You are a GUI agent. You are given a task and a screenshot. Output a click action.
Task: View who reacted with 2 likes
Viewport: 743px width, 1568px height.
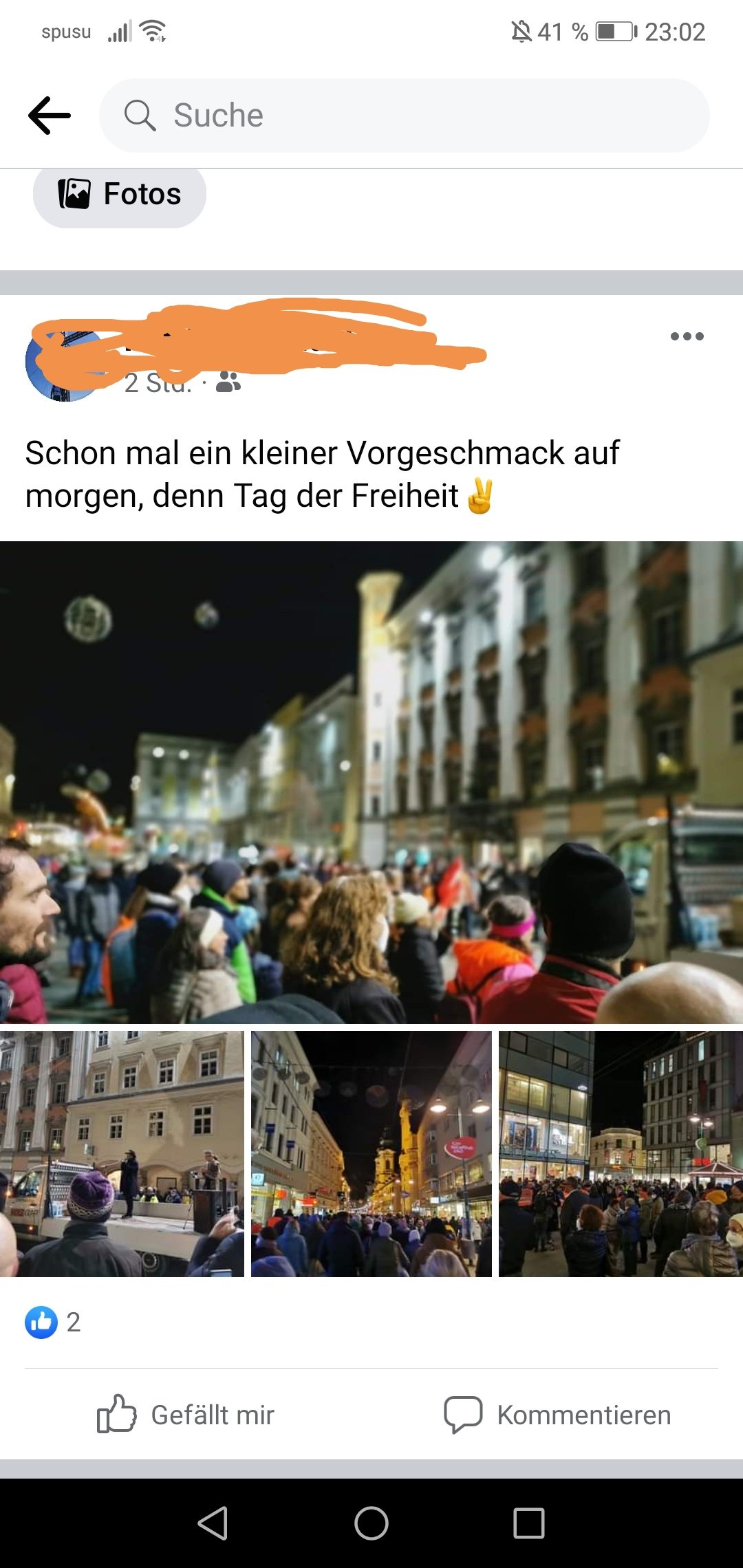[x=53, y=1322]
